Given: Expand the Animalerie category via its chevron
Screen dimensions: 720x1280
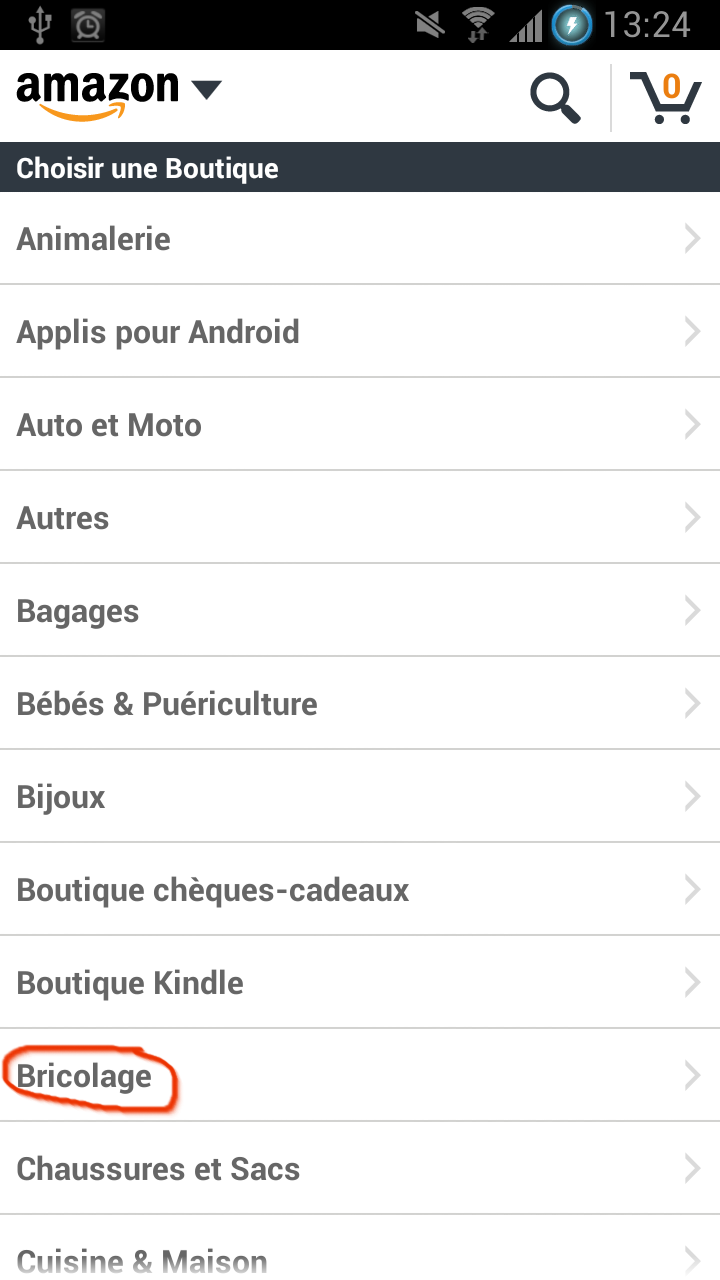Looking at the screenshot, I should tap(691, 238).
